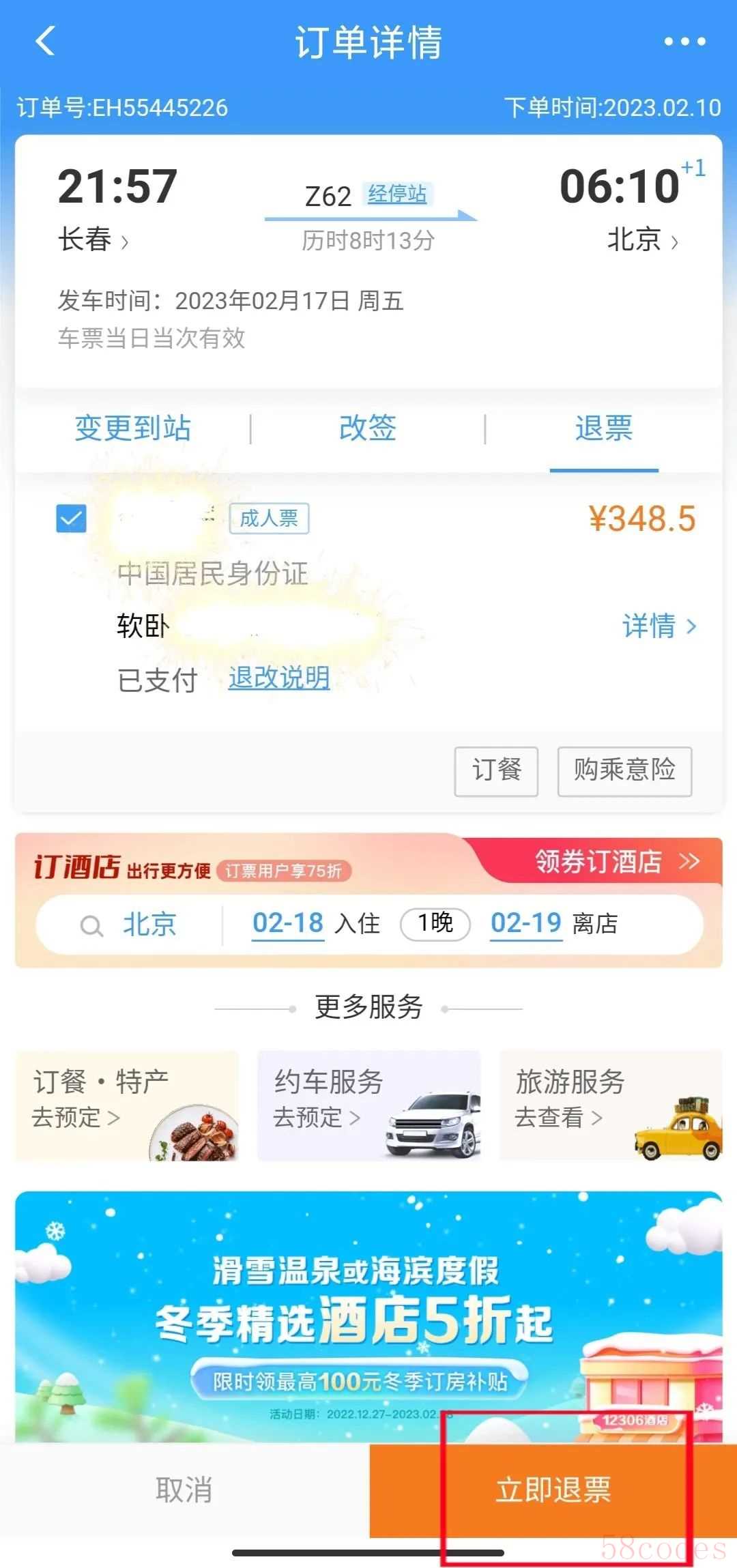This screenshot has width=737, height=1568.
Task: View Z62 stopover stations link
Action: 397,194
